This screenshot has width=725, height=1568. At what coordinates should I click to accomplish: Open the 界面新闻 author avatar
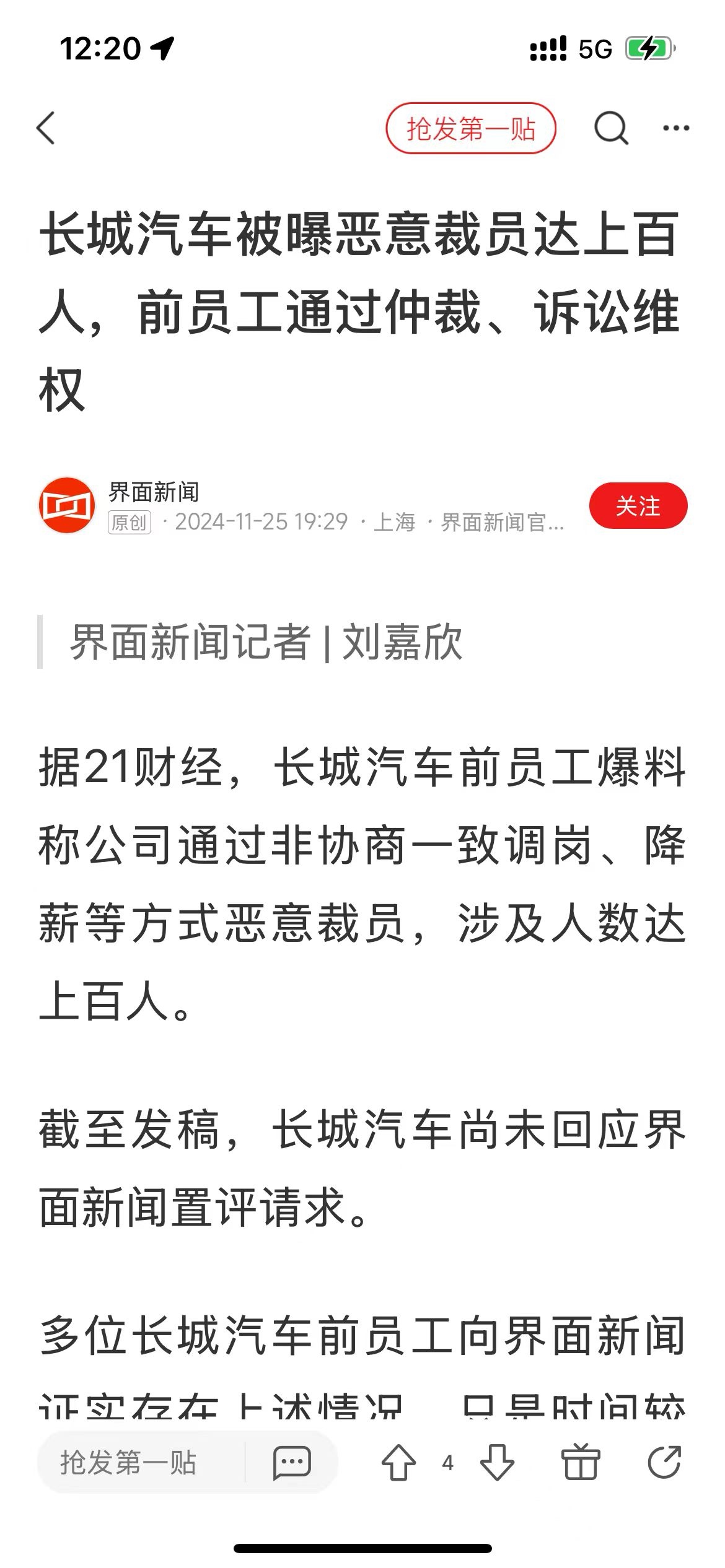click(x=67, y=505)
